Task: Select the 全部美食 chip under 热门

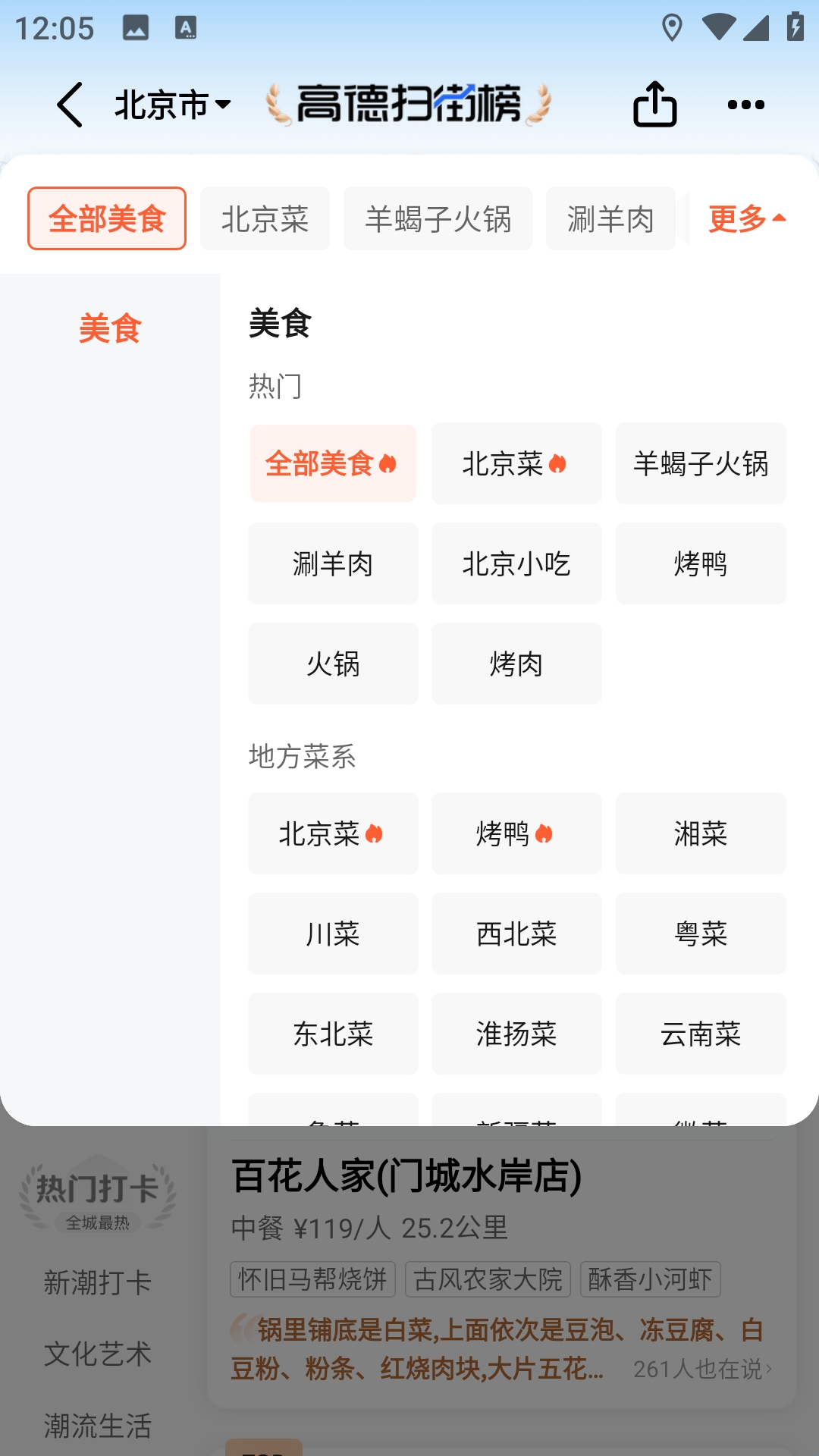Action: tap(333, 463)
